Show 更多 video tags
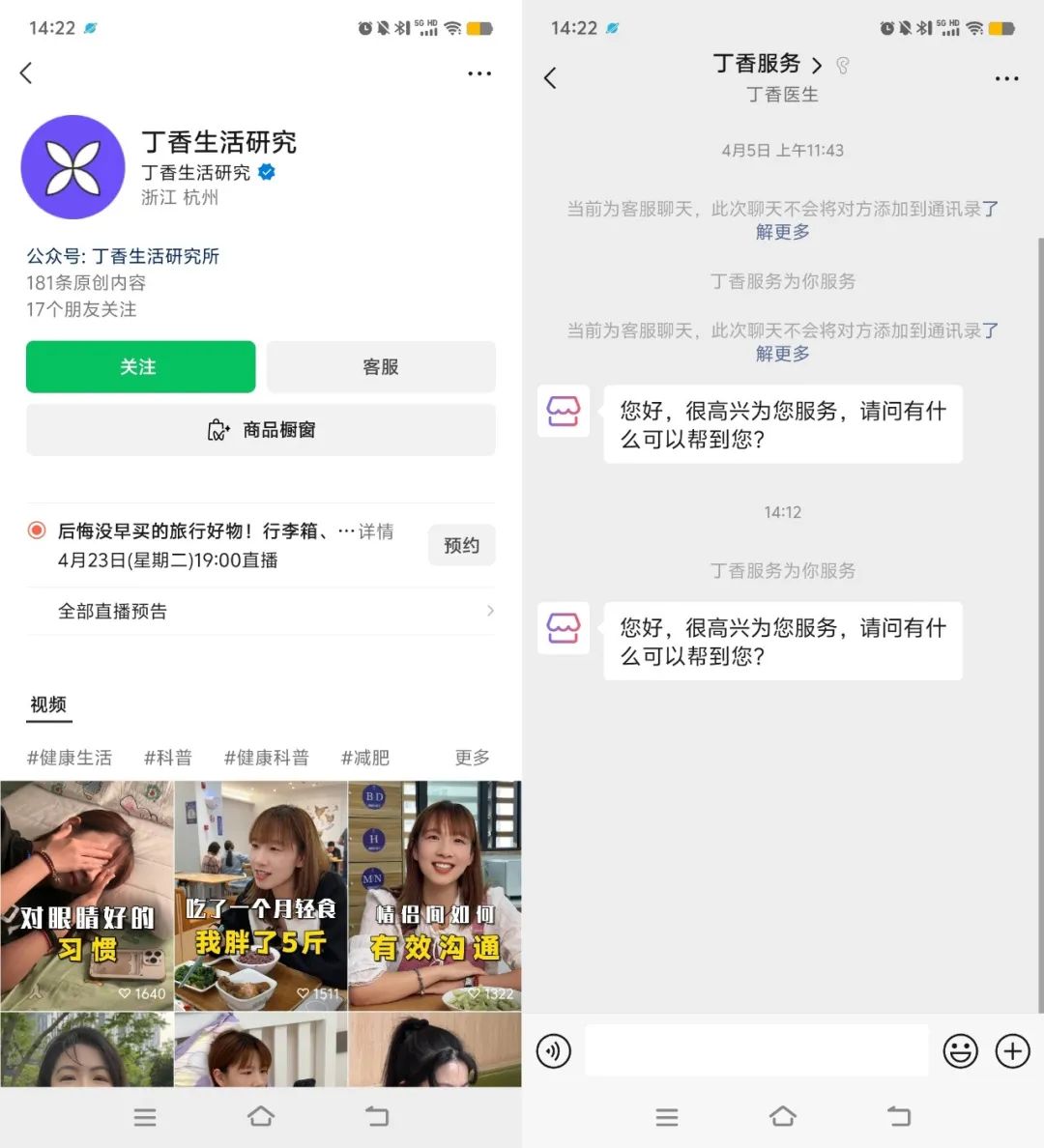 pos(472,758)
